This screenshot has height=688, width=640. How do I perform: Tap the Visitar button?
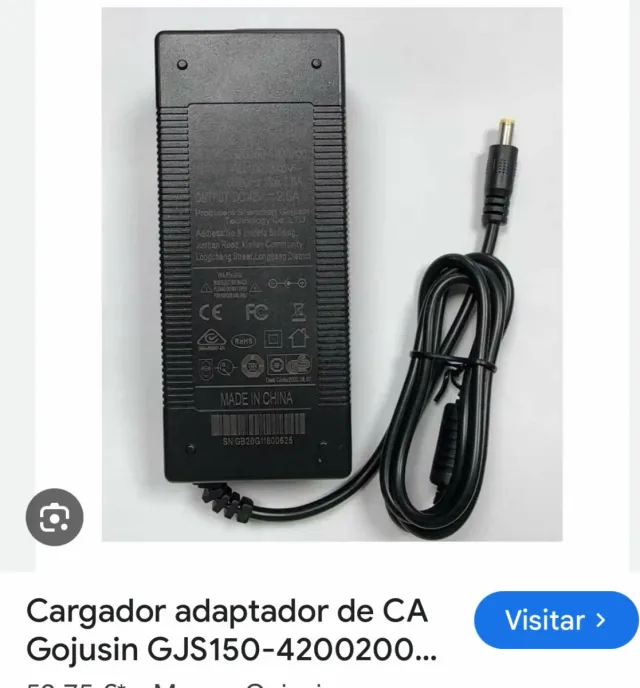(x=555, y=620)
